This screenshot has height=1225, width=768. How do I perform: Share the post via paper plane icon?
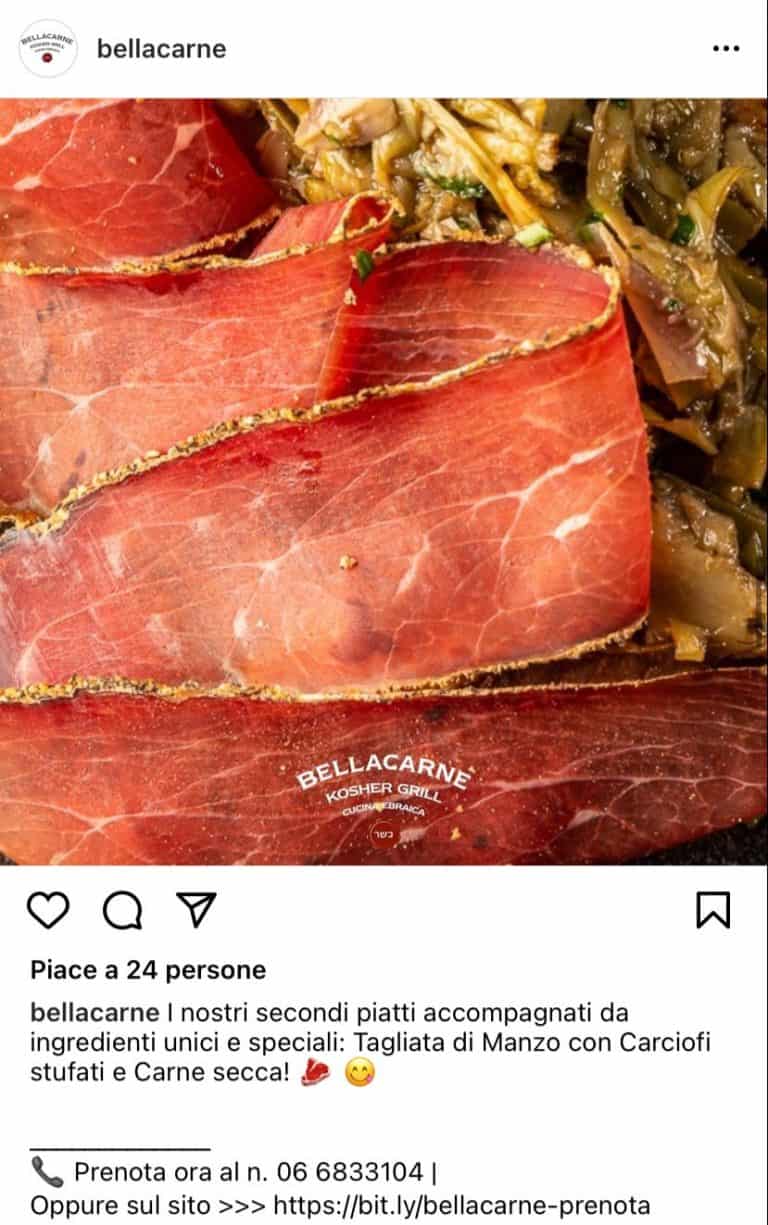pyautogui.click(x=196, y=909)
